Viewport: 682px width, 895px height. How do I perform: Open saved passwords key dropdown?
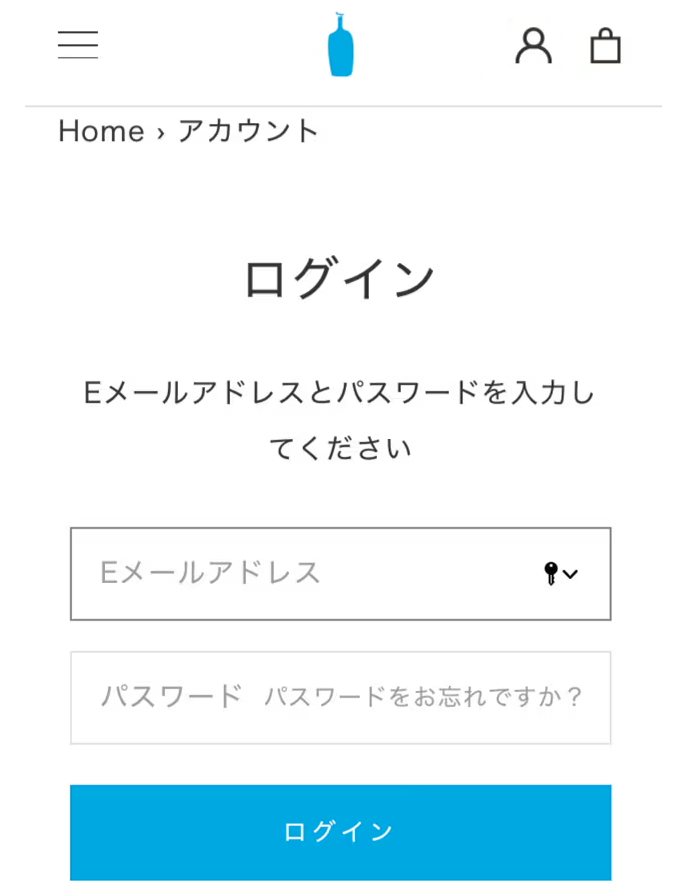click(x=561, y=574)
